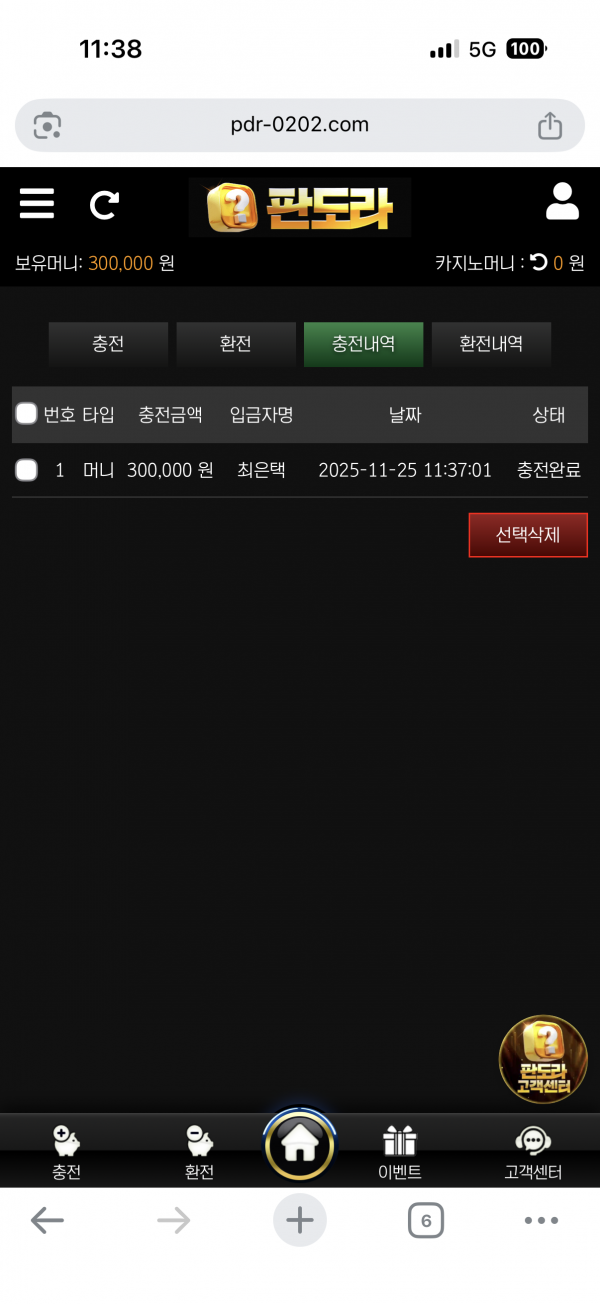Tap the page refresh icon
This screenshot has width=600, height=1304.
tap(104, 205)
